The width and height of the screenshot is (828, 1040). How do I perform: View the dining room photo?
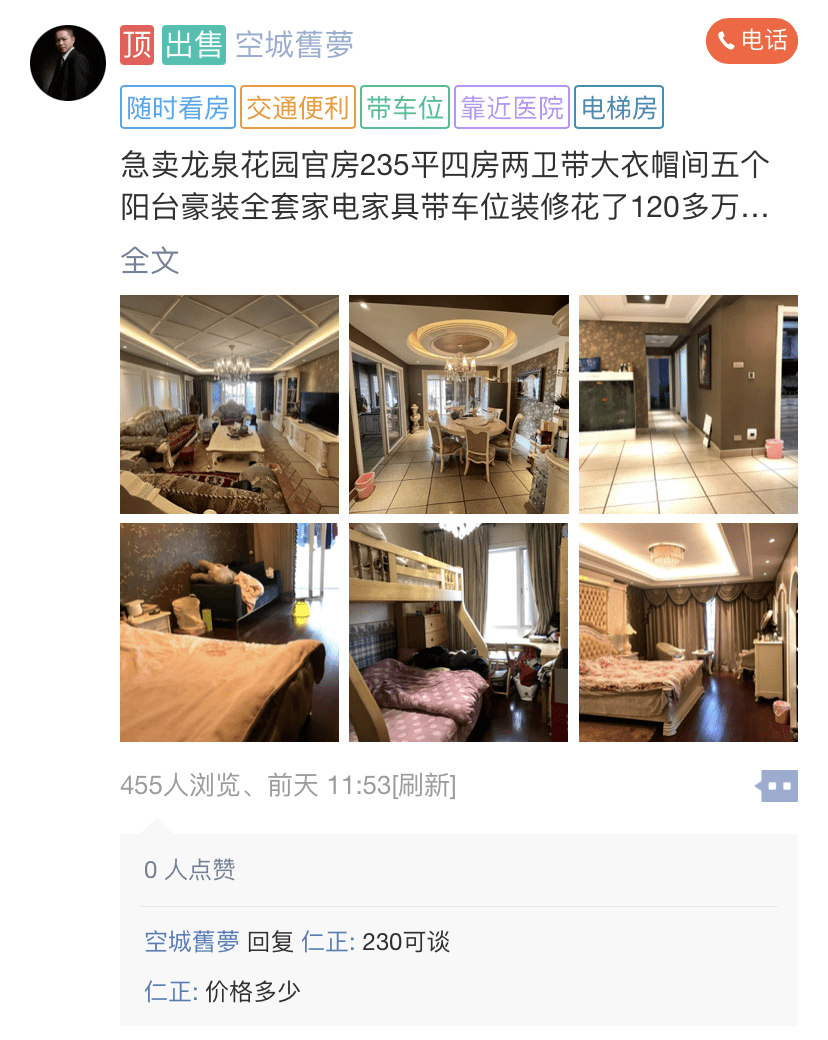[458, 404]
